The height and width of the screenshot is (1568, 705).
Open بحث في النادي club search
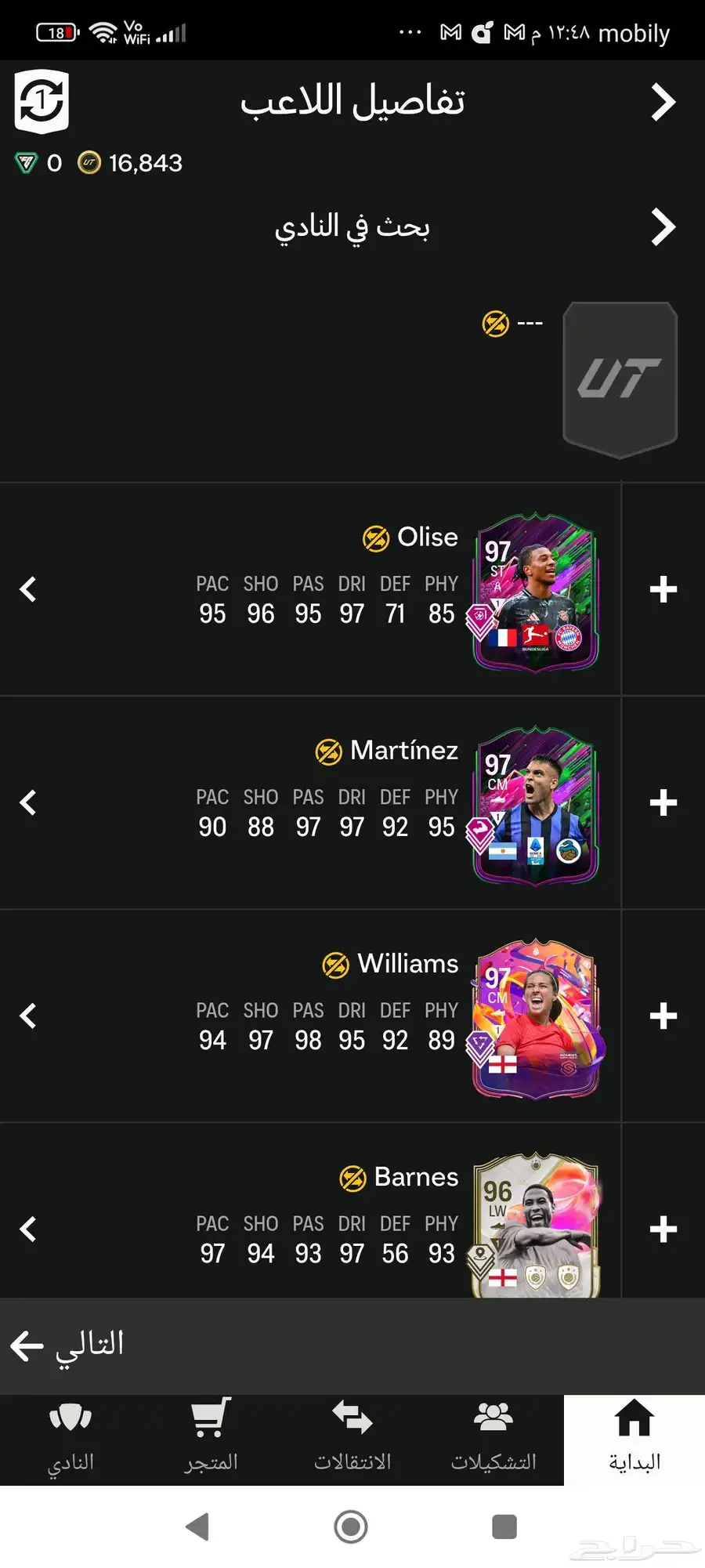point(352,227)
